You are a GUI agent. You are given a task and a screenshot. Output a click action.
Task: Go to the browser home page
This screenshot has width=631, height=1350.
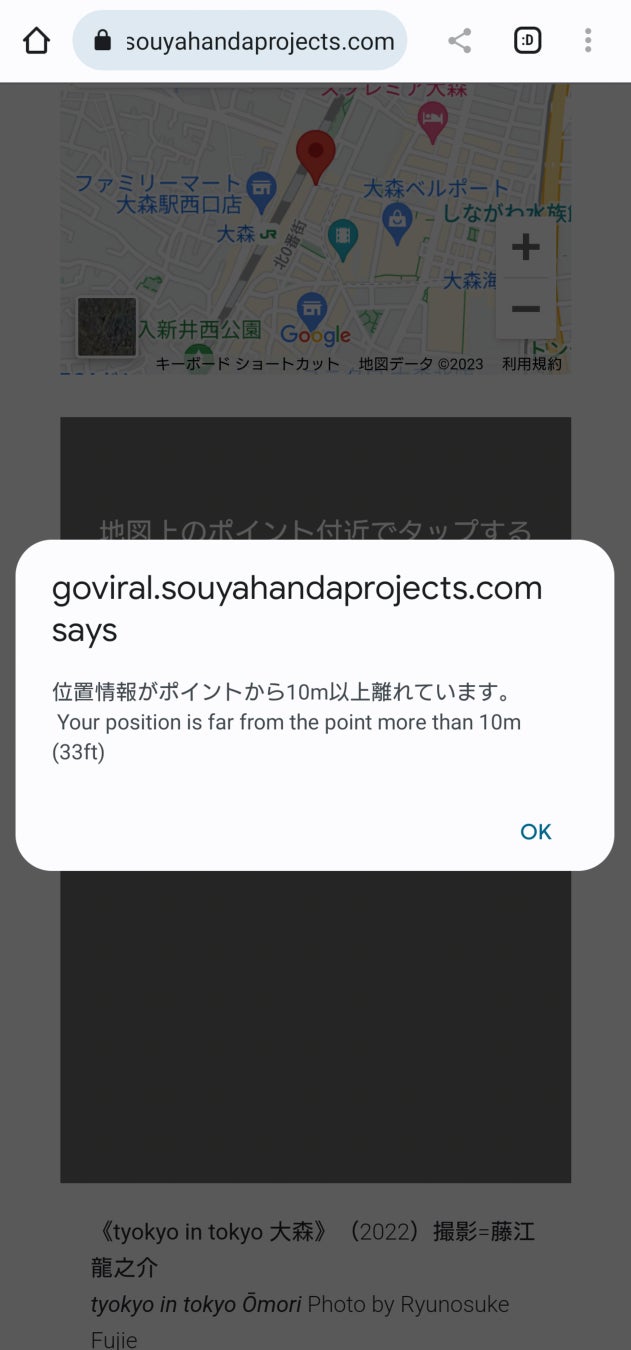36,41
